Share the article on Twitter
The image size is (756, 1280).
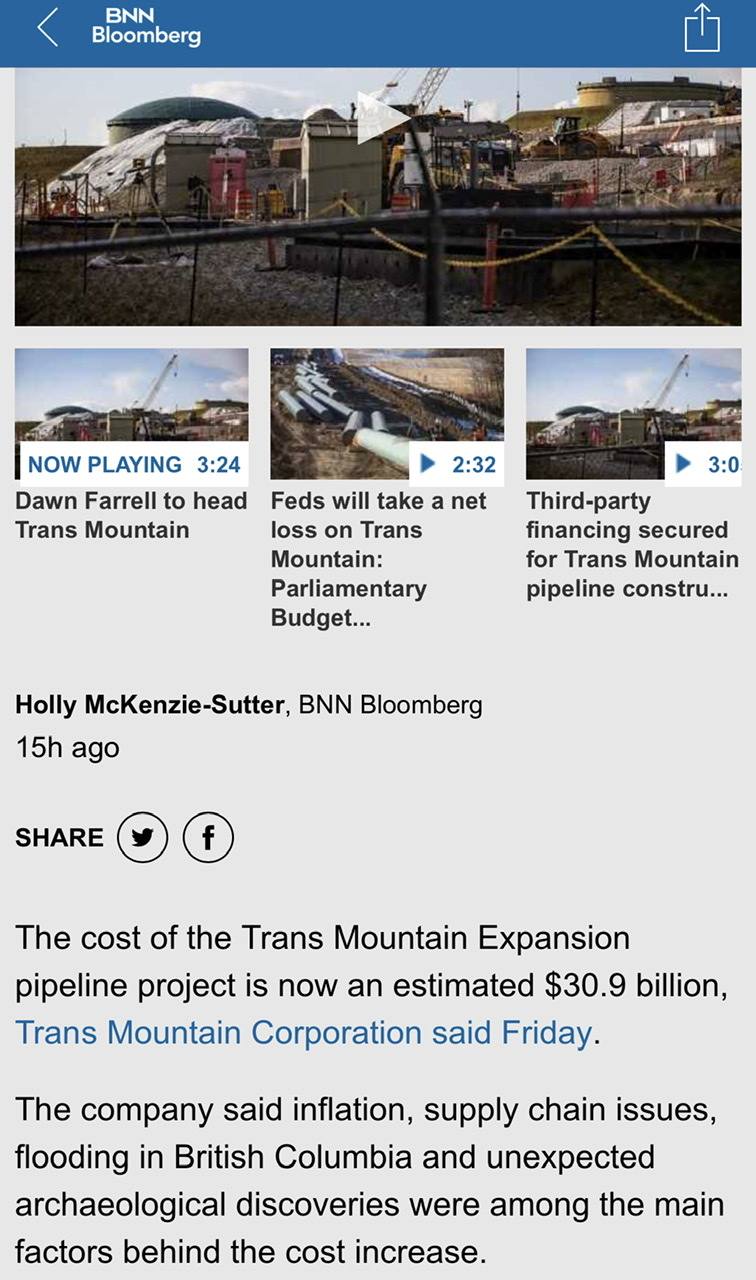[143, 838]
